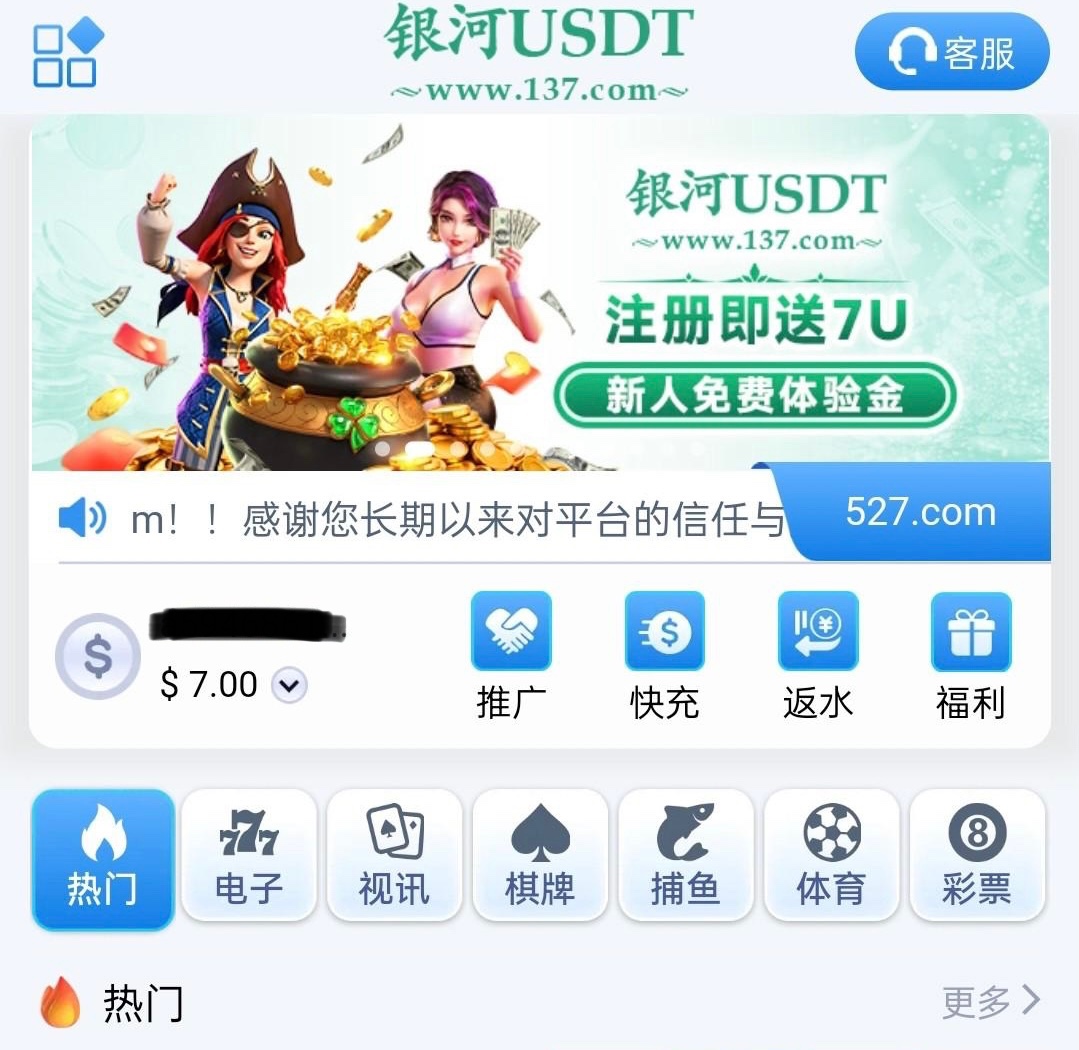Expand the $7.00 balance dropdown

(x=289, y=686)
